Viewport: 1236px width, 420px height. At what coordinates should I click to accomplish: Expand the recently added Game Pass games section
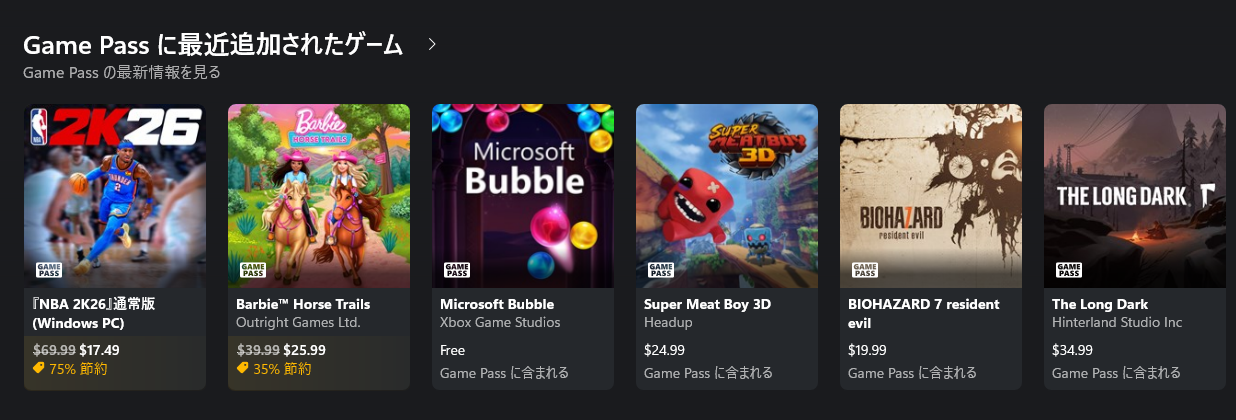tap(432, 45)
